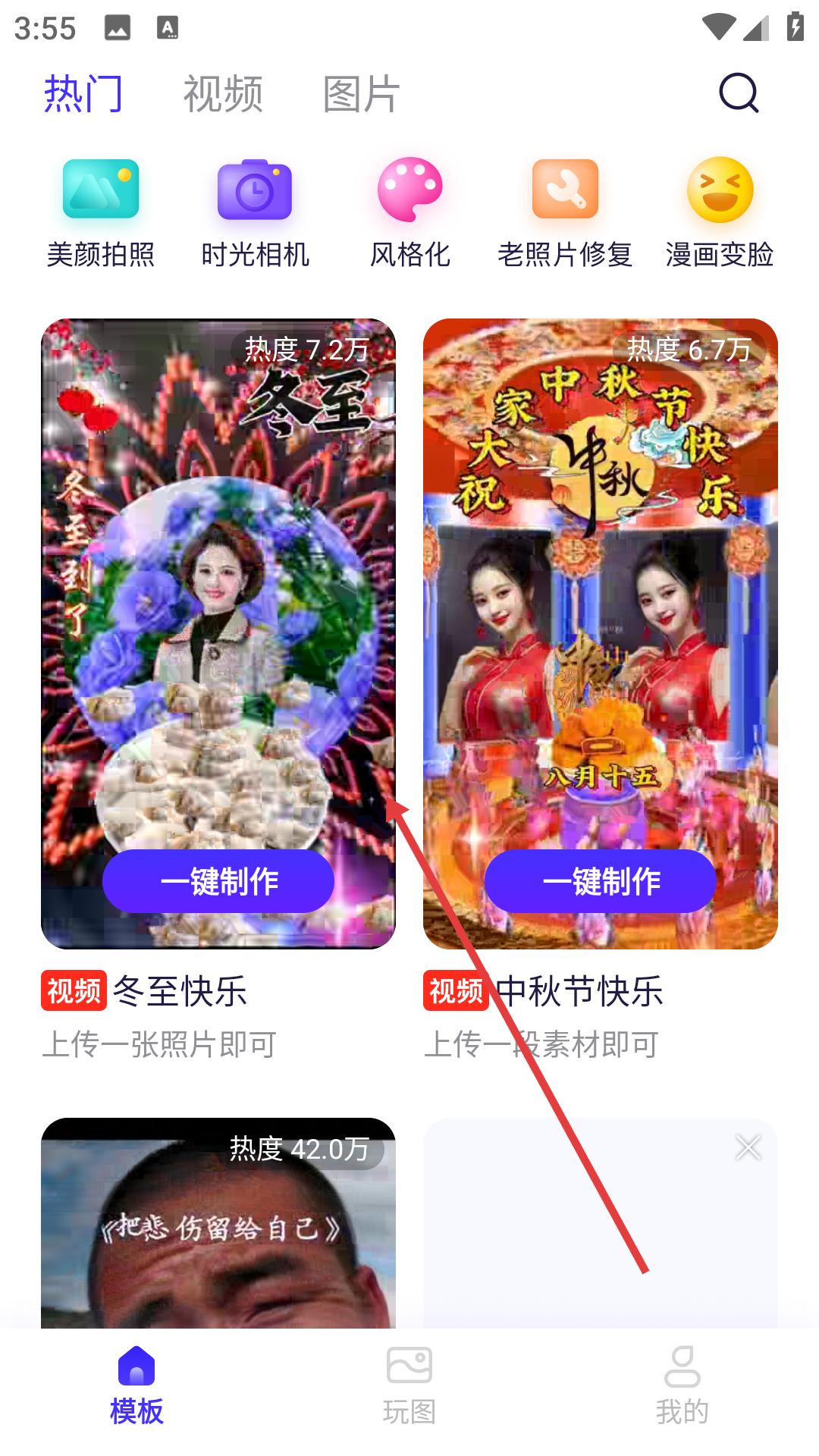
Task: Open the 漫画变脸 feature
Action: click(x=720, y=212)
